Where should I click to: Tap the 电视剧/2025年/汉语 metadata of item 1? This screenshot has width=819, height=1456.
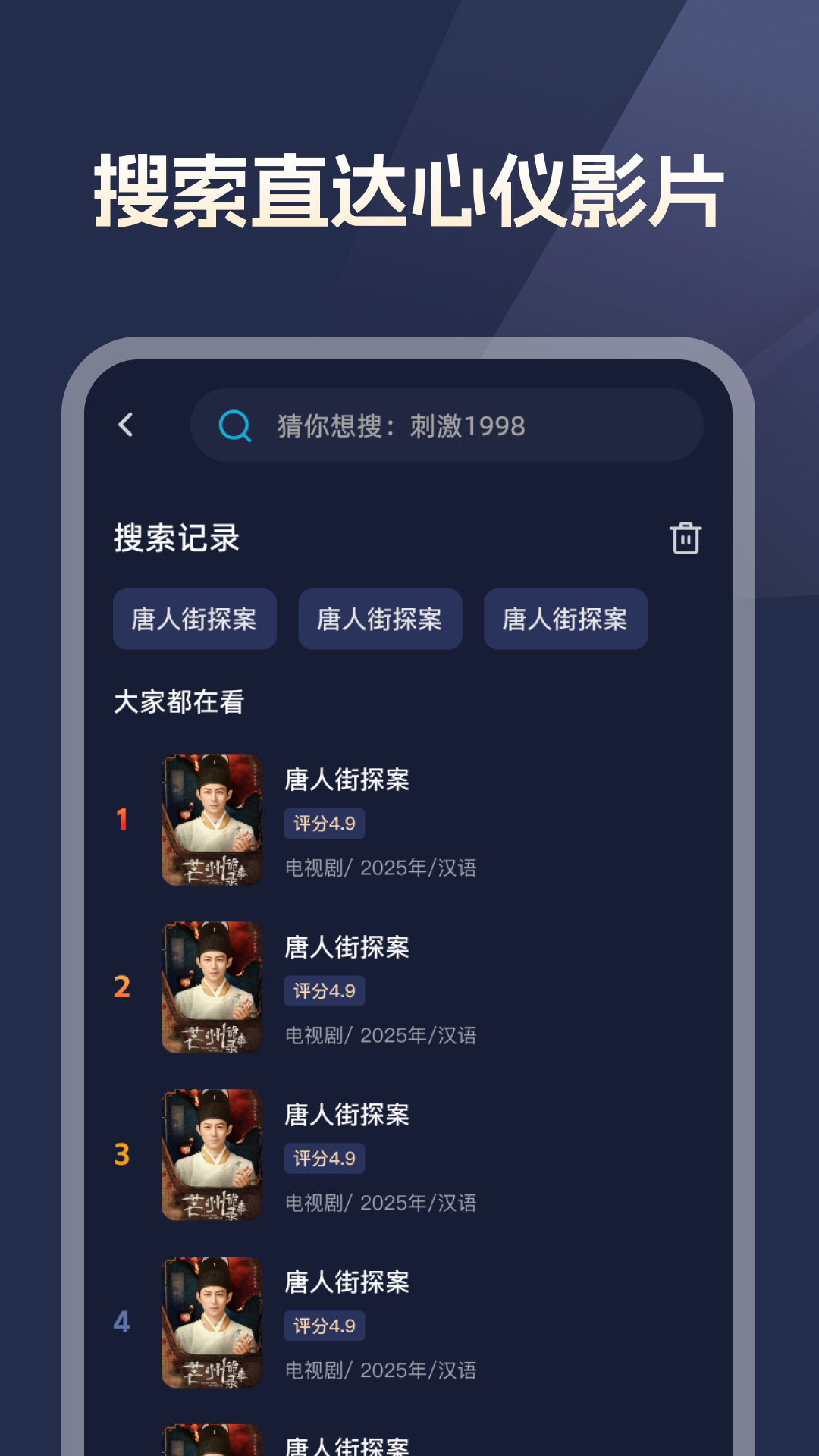pyautogui.click(x=379, y=868)
